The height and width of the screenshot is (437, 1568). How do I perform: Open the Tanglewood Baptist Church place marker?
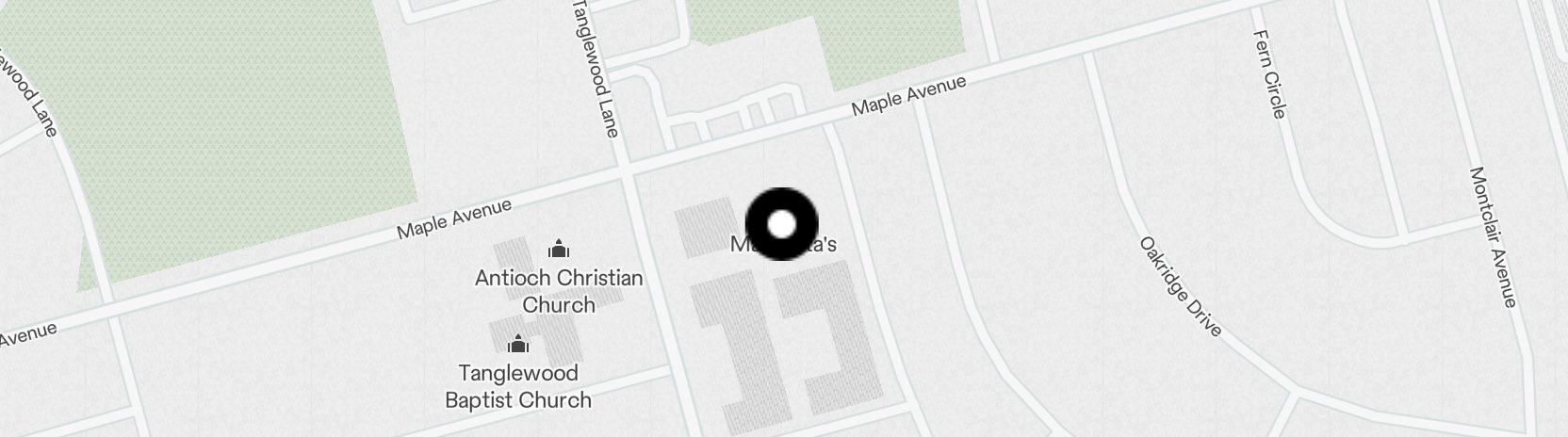[x=517, y=344]
